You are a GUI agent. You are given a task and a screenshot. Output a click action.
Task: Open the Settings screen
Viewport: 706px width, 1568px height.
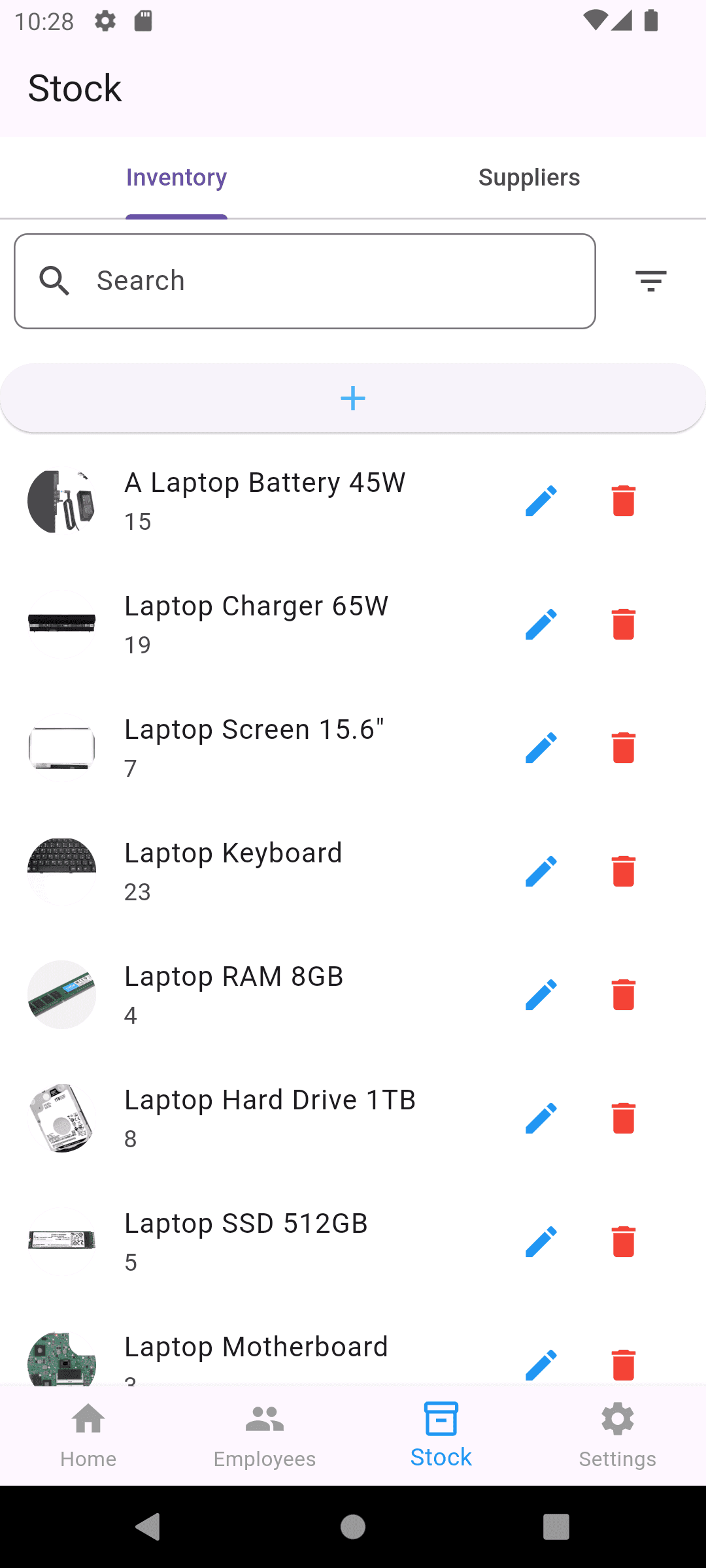[x=617, y=1434]
